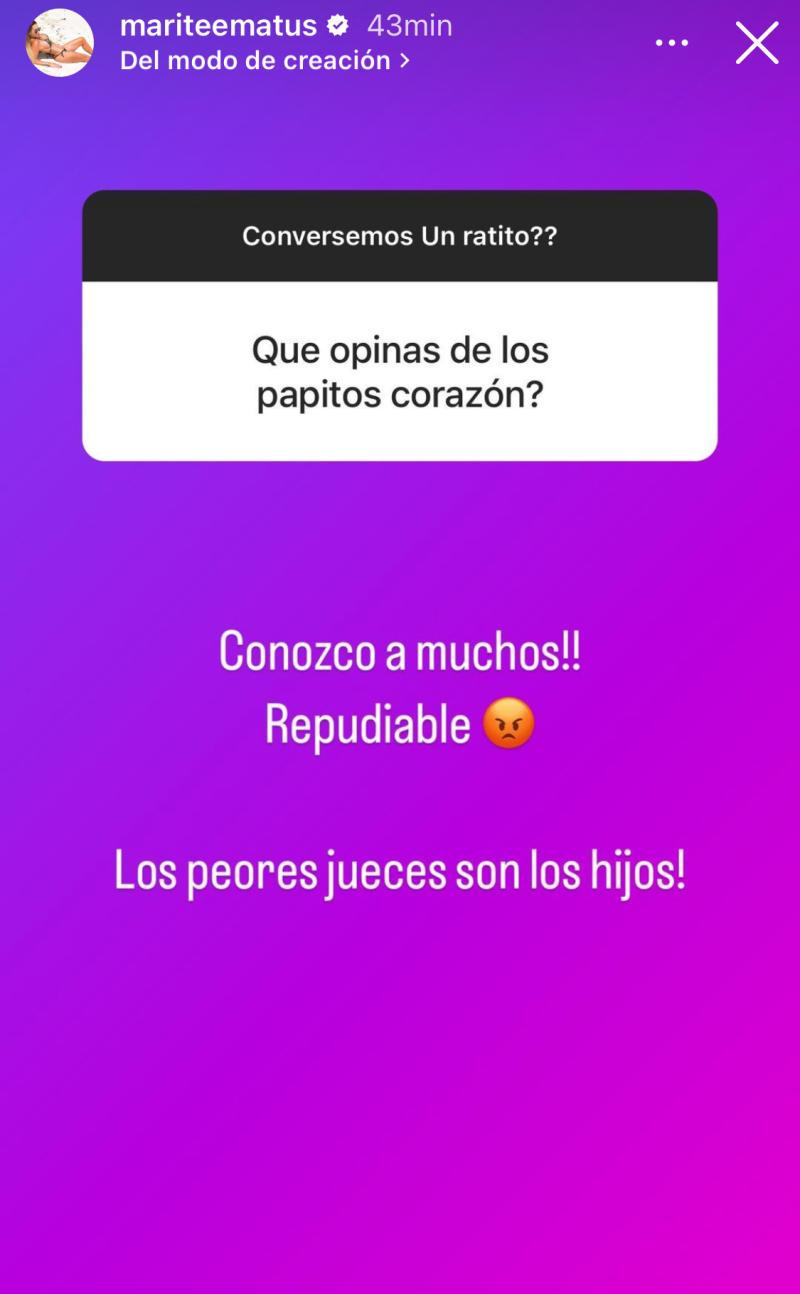Click the profile avatar of mariteematus
This screenshot has height=1294, width=800.
[59, 43]
